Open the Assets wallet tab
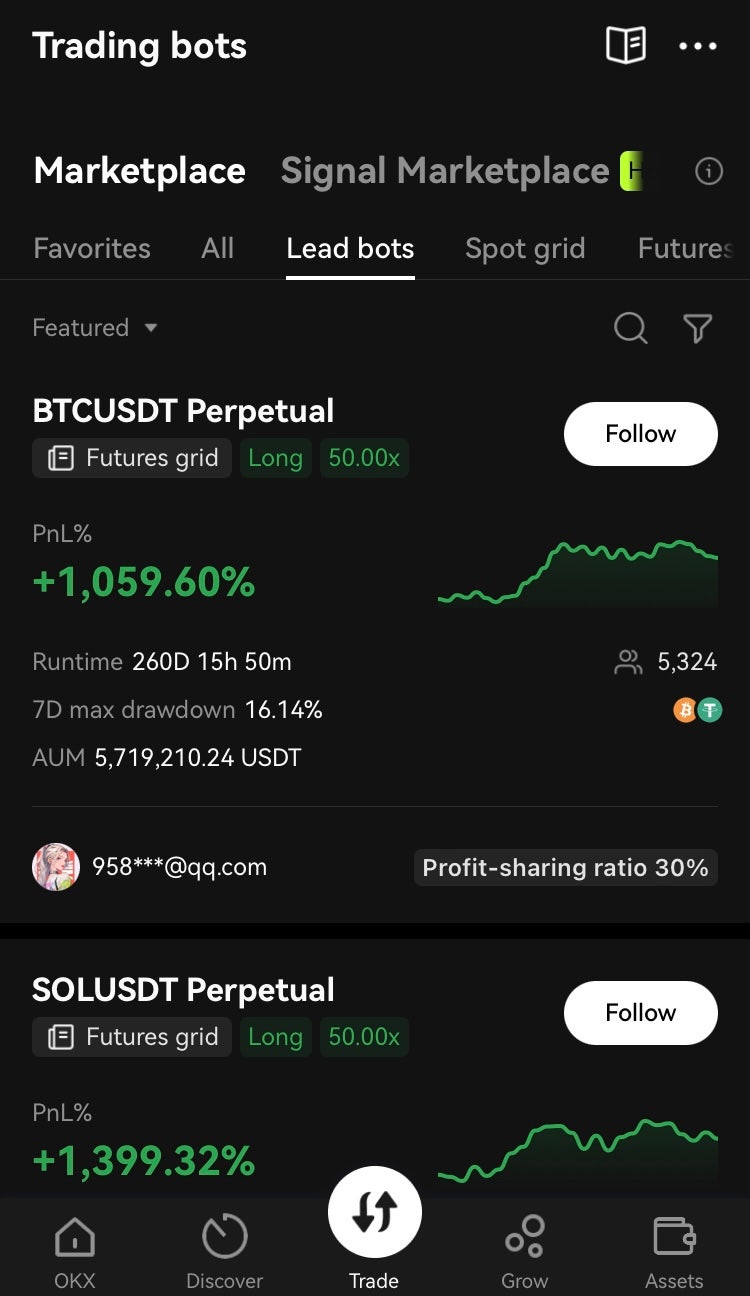 (x=674, y=1250)
